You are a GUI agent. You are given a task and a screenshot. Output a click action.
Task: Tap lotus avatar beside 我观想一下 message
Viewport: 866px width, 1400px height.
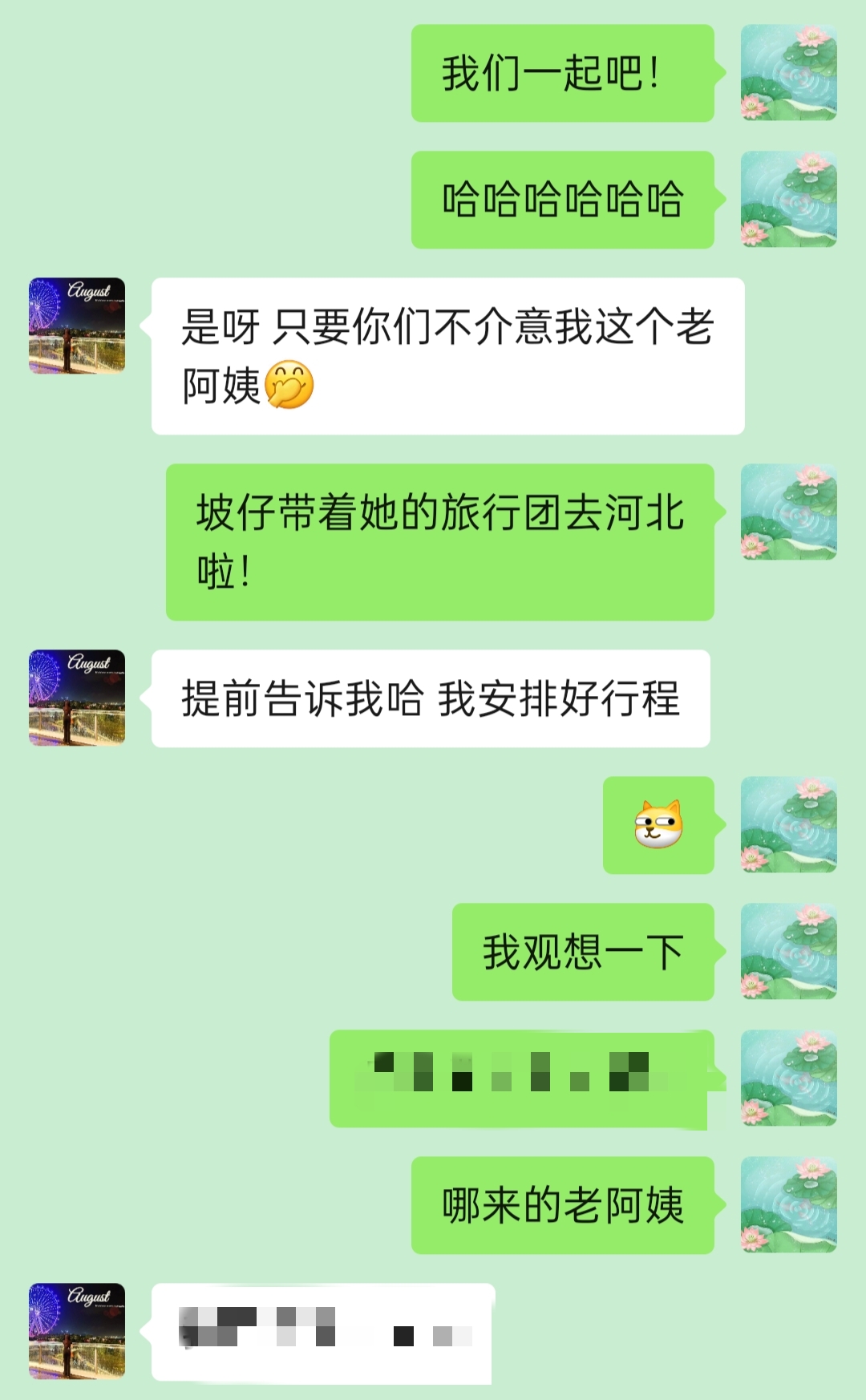coord(788,951)
